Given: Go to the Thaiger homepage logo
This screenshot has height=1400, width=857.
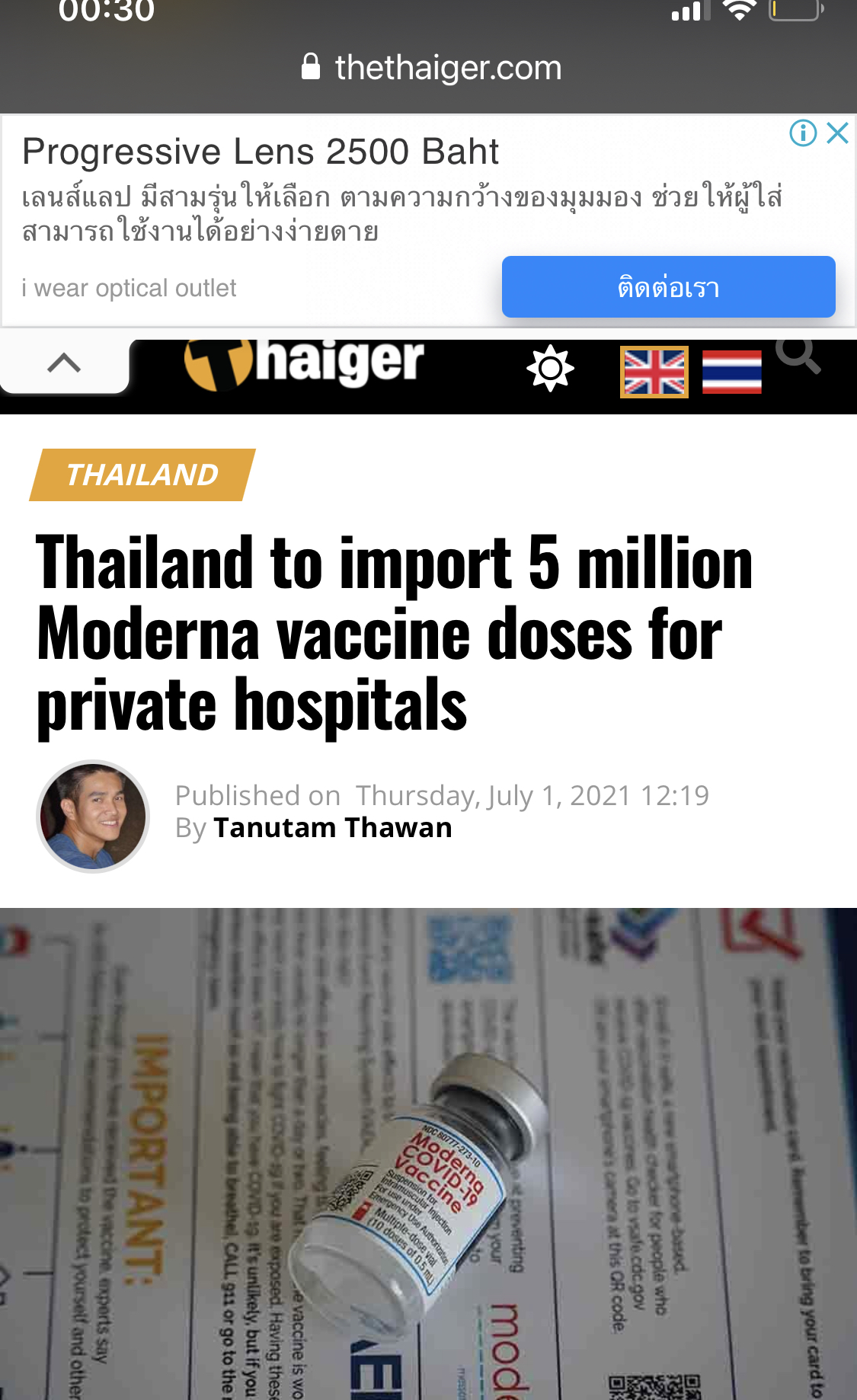Looking at the screenshot, I should coord(305,363).
